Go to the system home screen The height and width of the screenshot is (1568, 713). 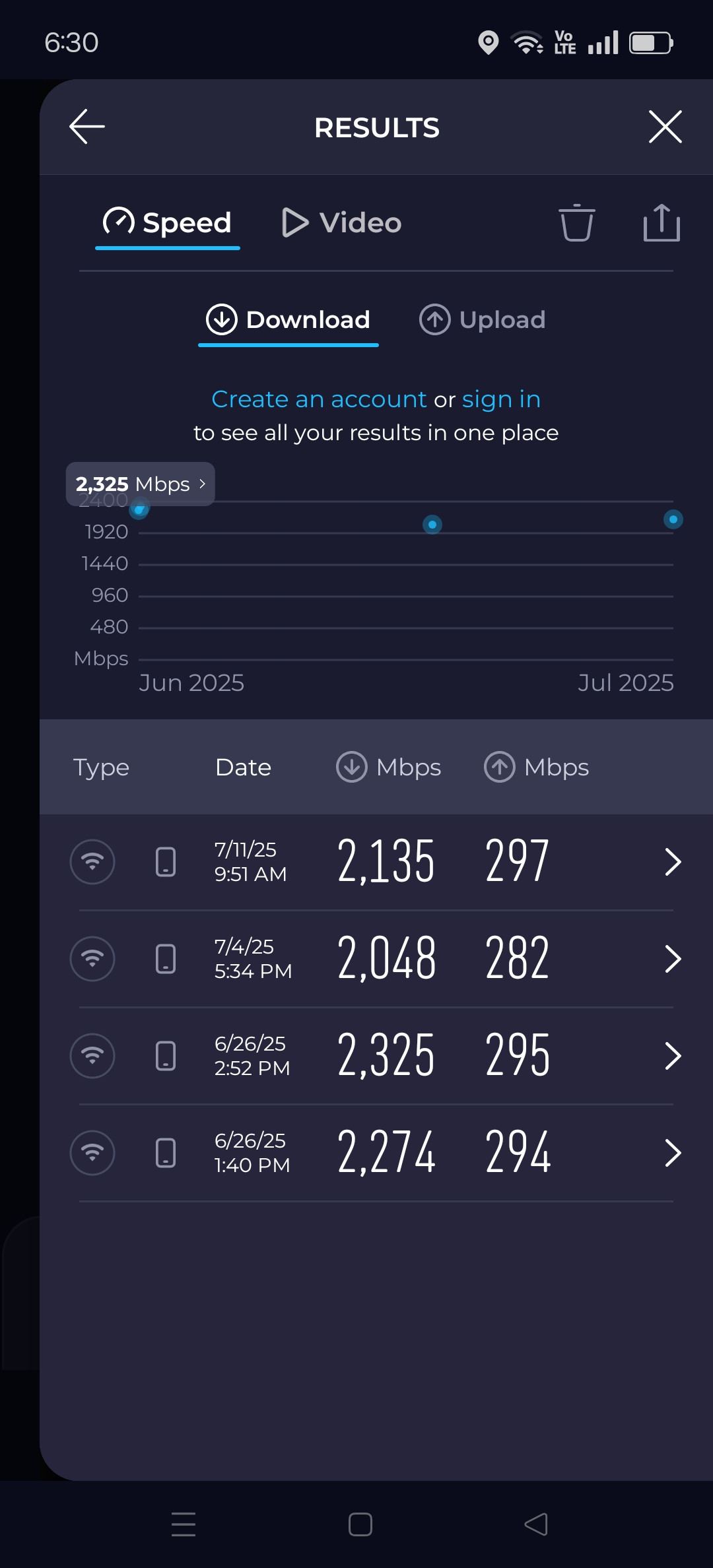360,1524
